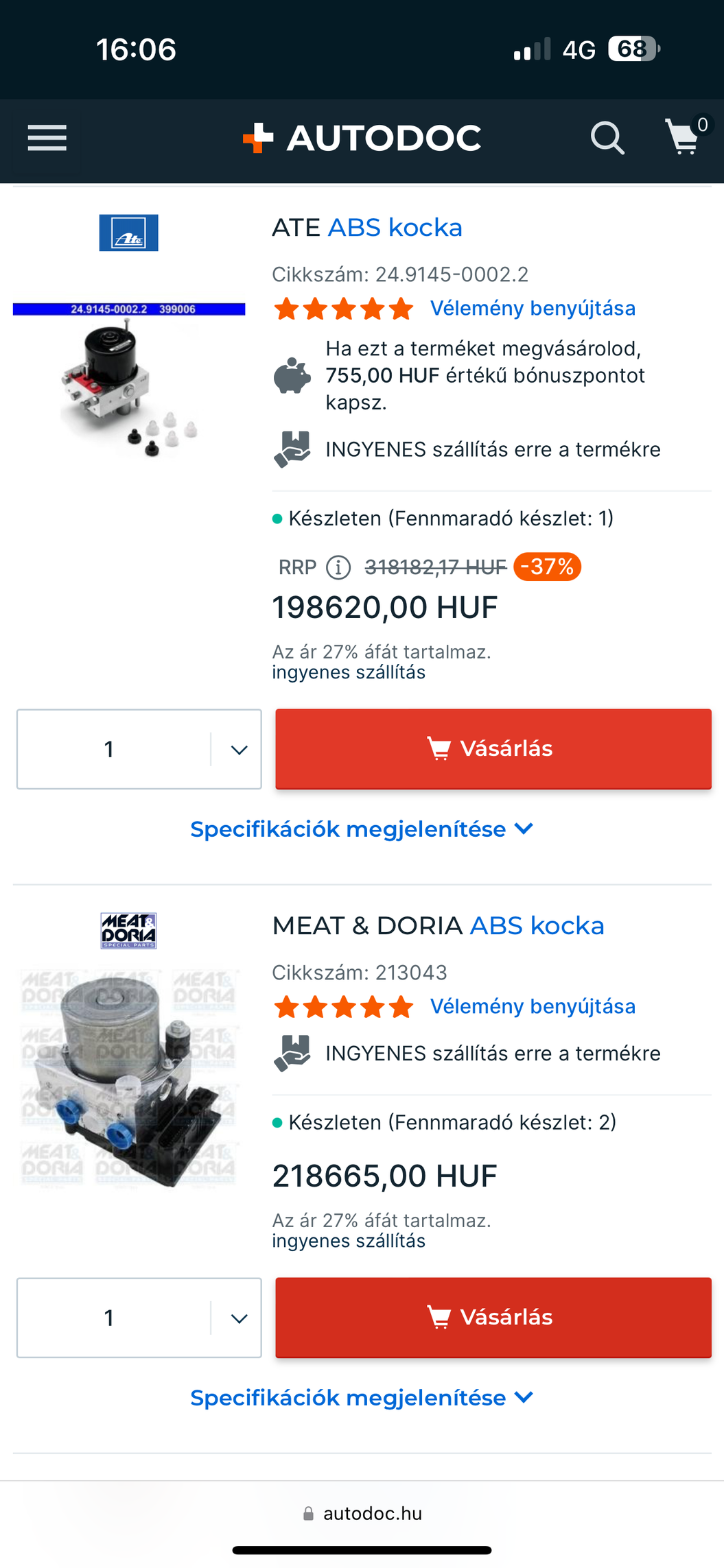View the MEAT & DORIA product image
The width and height of the screenshot is (724, 1568).
(129, 1078)
